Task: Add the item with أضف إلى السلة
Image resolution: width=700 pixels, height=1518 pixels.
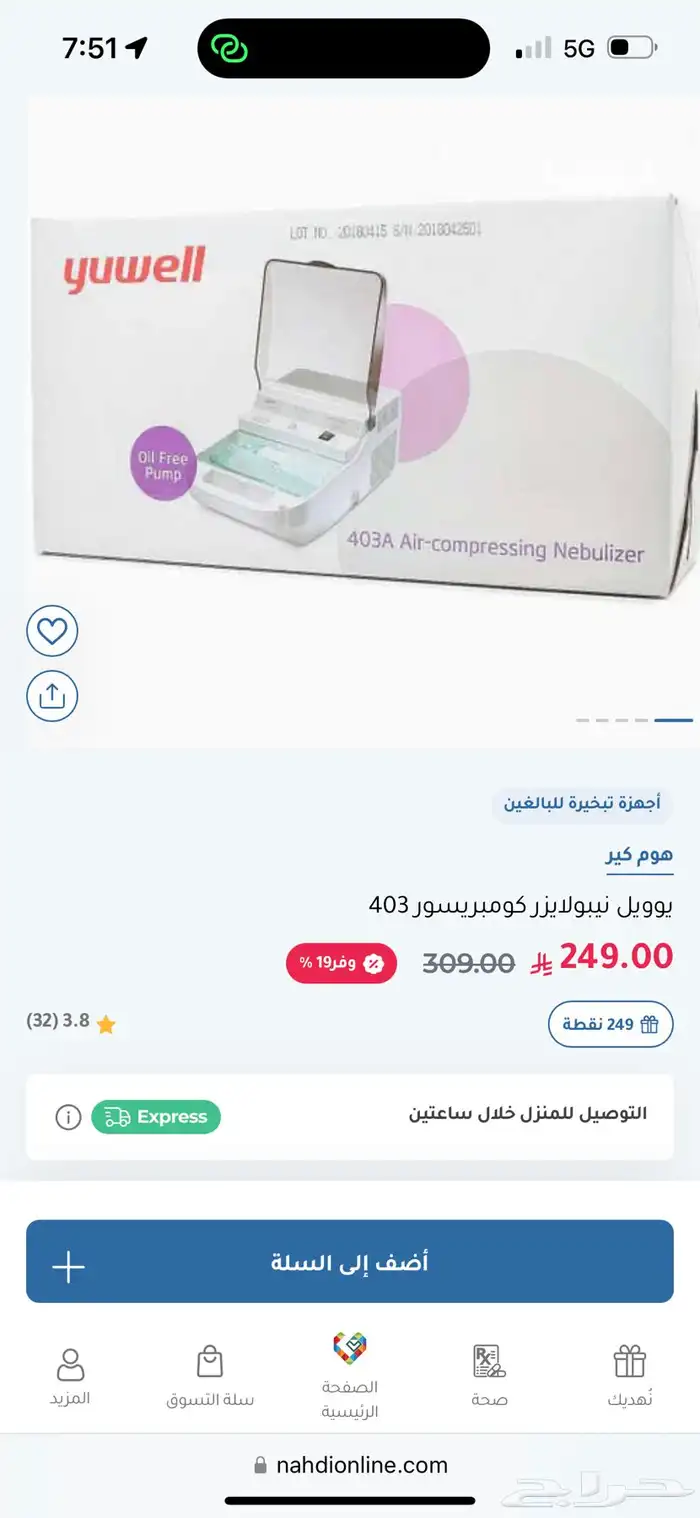Action: 350,1261
